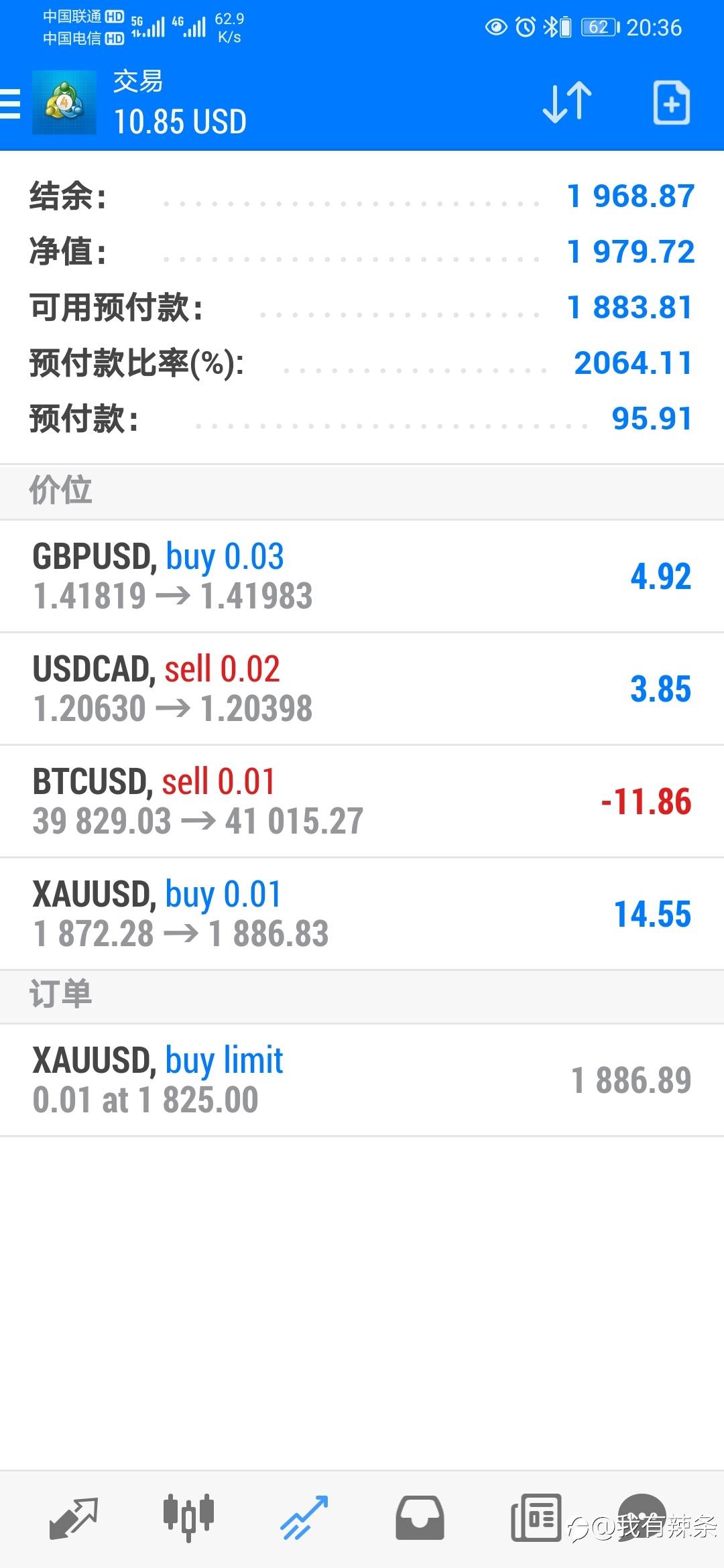Open the side drawer menu

tap(11, 104)
